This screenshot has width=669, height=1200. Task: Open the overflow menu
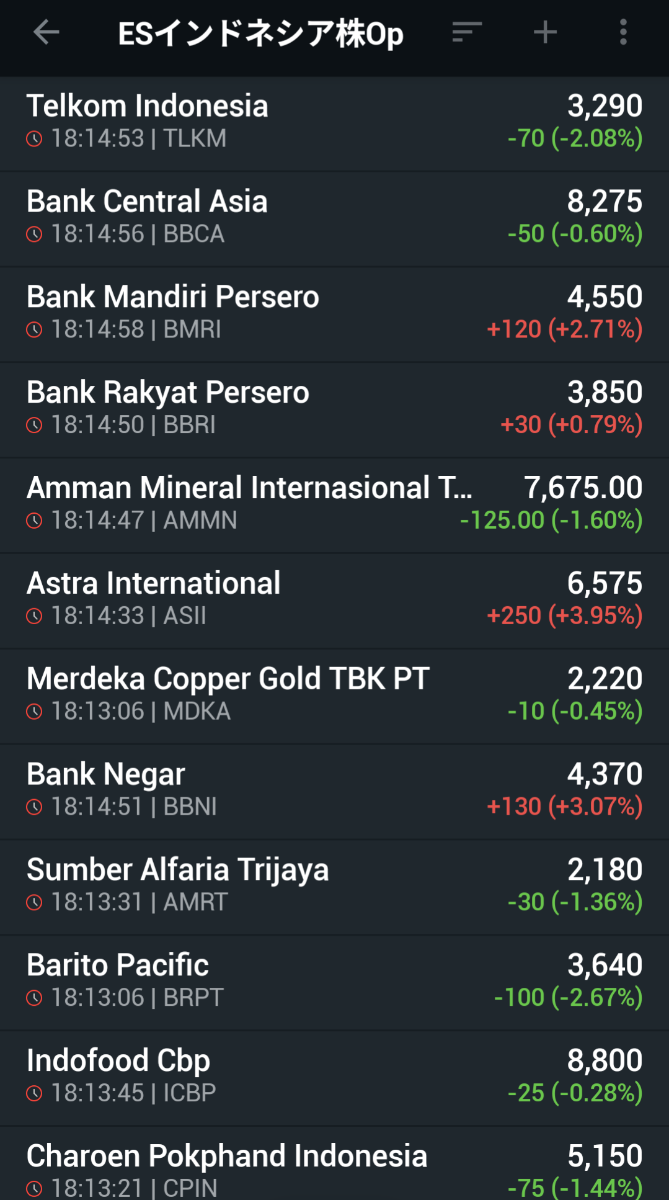point(623,33)
